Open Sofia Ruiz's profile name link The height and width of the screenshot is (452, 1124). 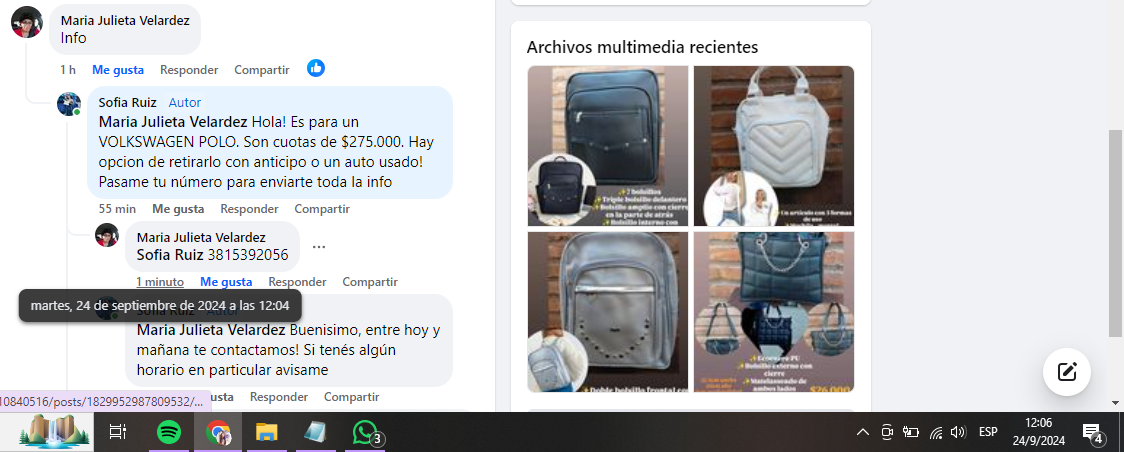[x=126, y=102]
